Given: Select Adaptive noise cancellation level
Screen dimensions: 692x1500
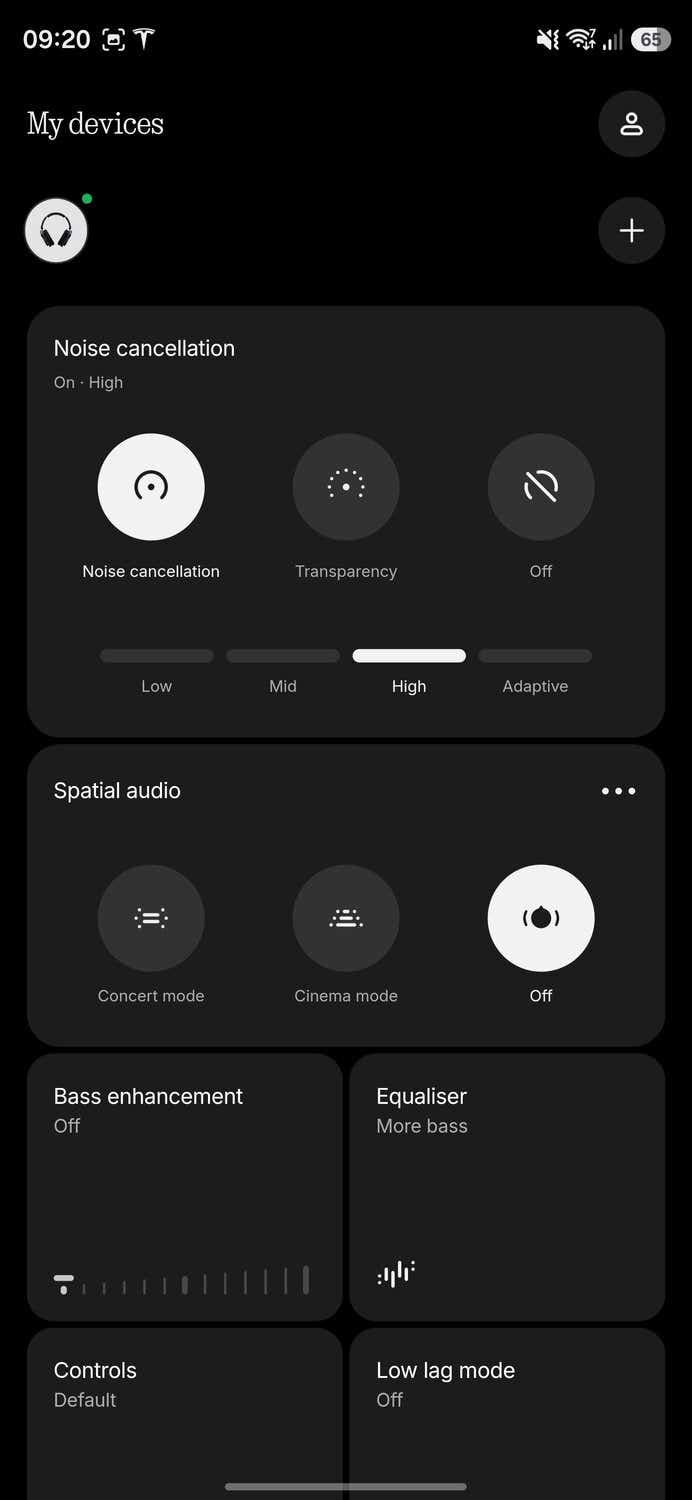Looking at the screenshot, I should tap(535, 657).
